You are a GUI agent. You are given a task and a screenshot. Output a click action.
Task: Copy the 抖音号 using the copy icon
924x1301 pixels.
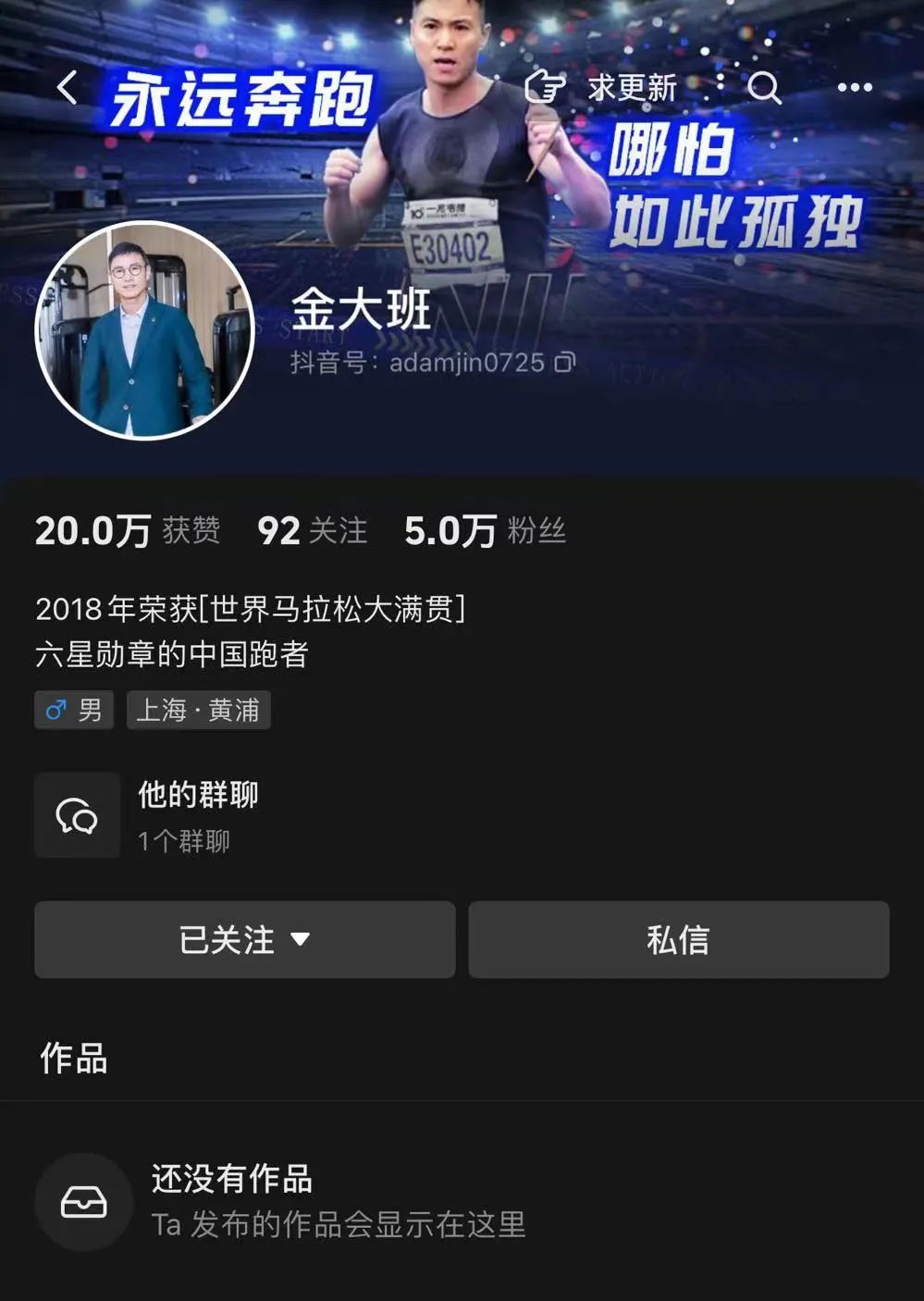tap(563, 363)
